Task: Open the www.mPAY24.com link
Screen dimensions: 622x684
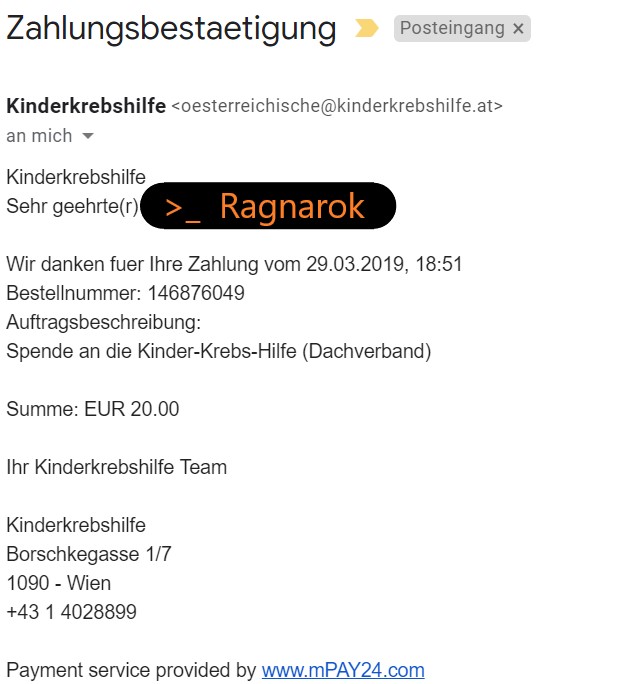Action: tap(343, 670)
